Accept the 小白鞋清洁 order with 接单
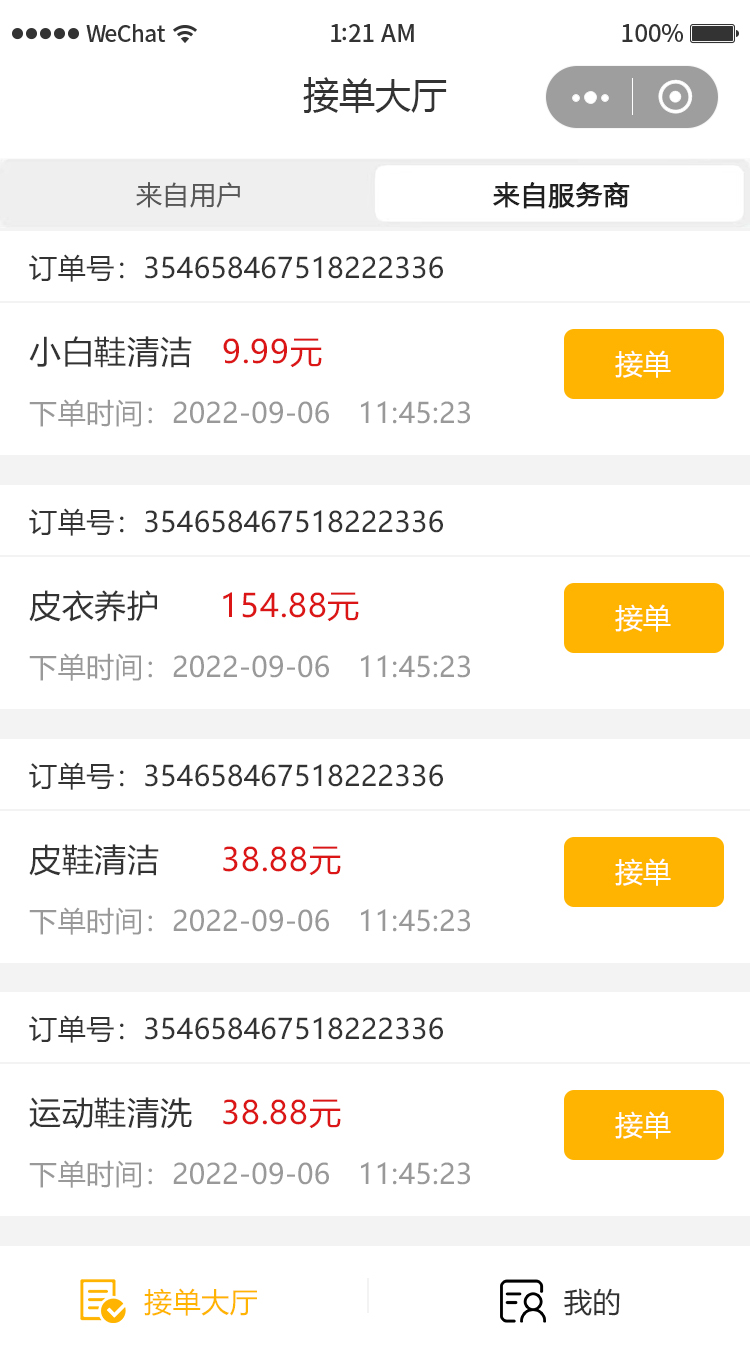The width and height of the screenshot is (750, 1346). [x=643, y=364]
